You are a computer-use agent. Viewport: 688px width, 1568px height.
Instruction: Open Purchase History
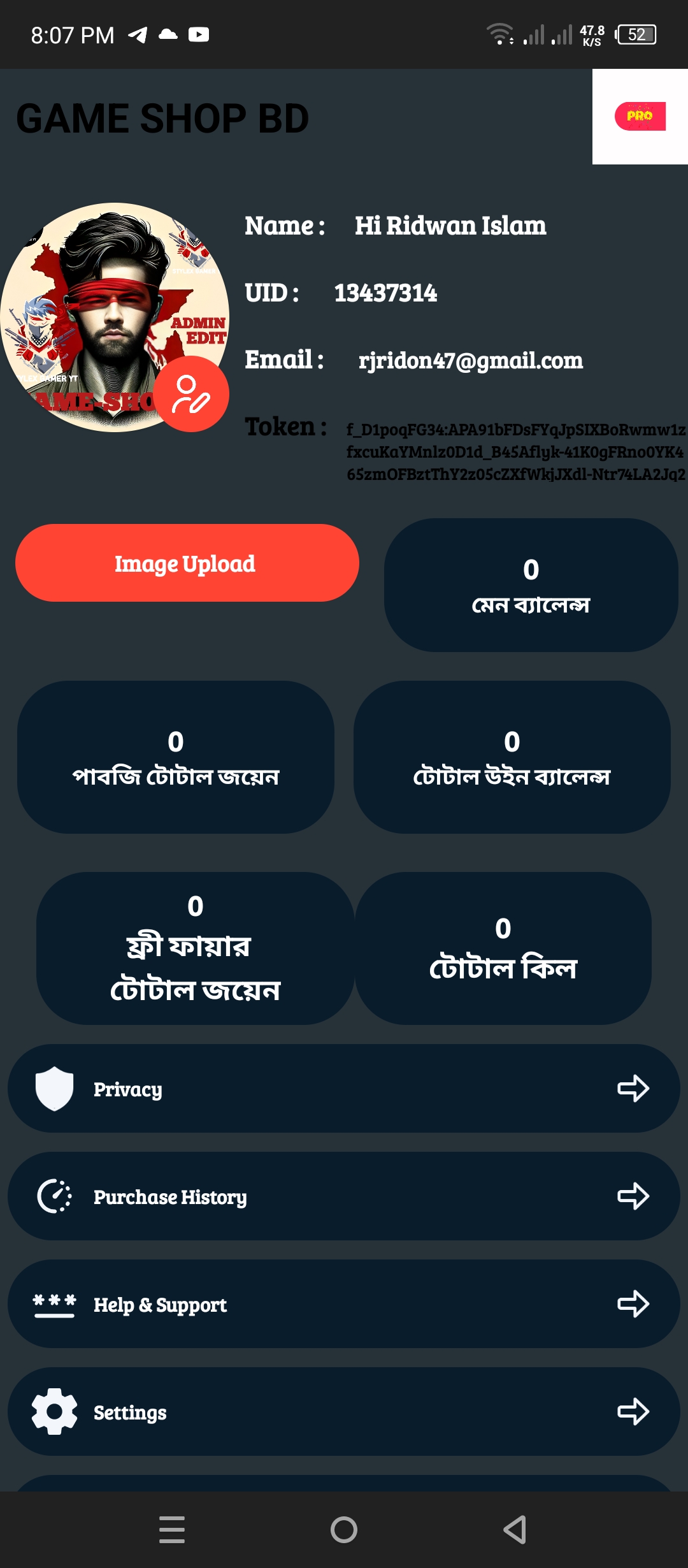[344, 1196]
